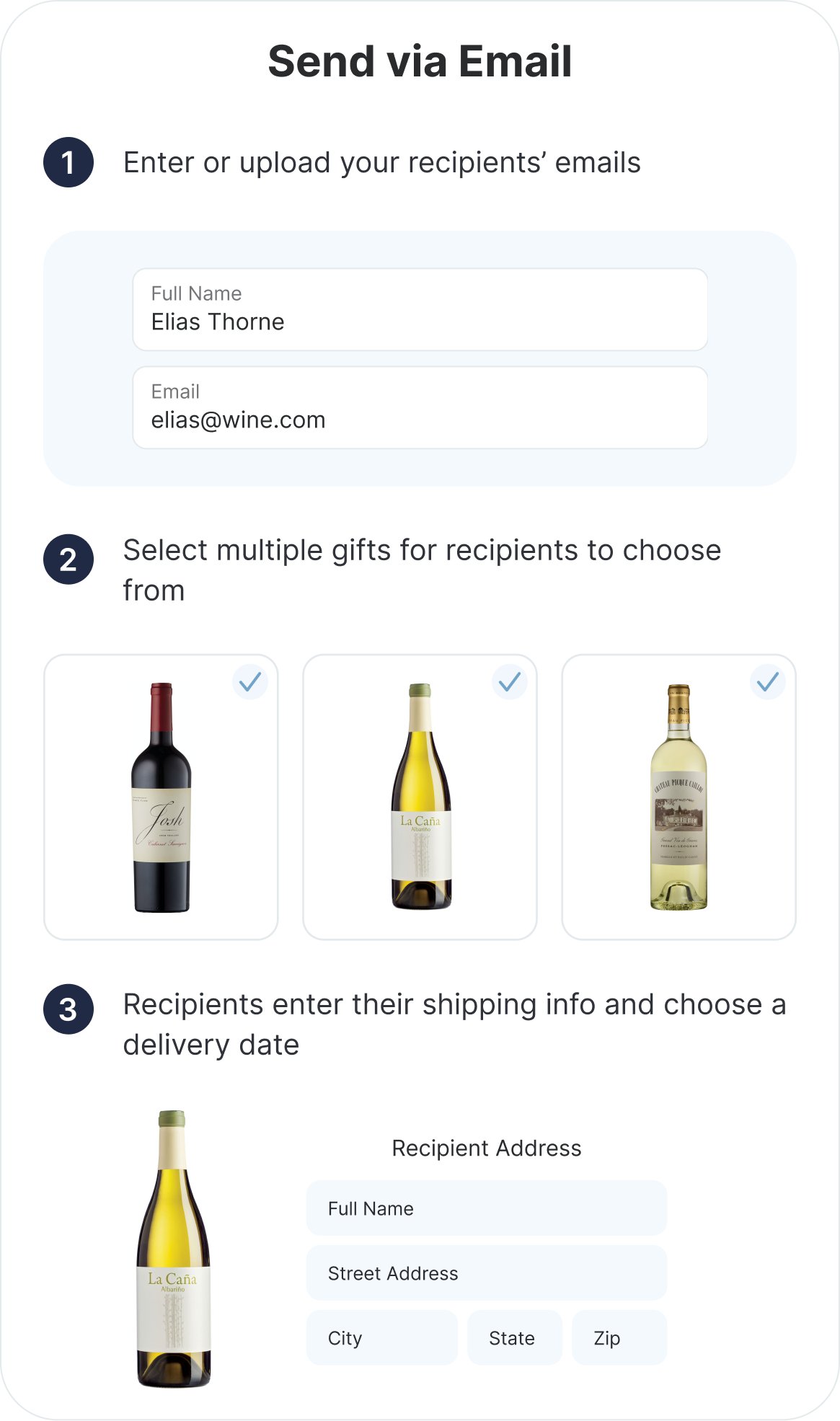
Task: Open the State field selector
Action: 514,1338
